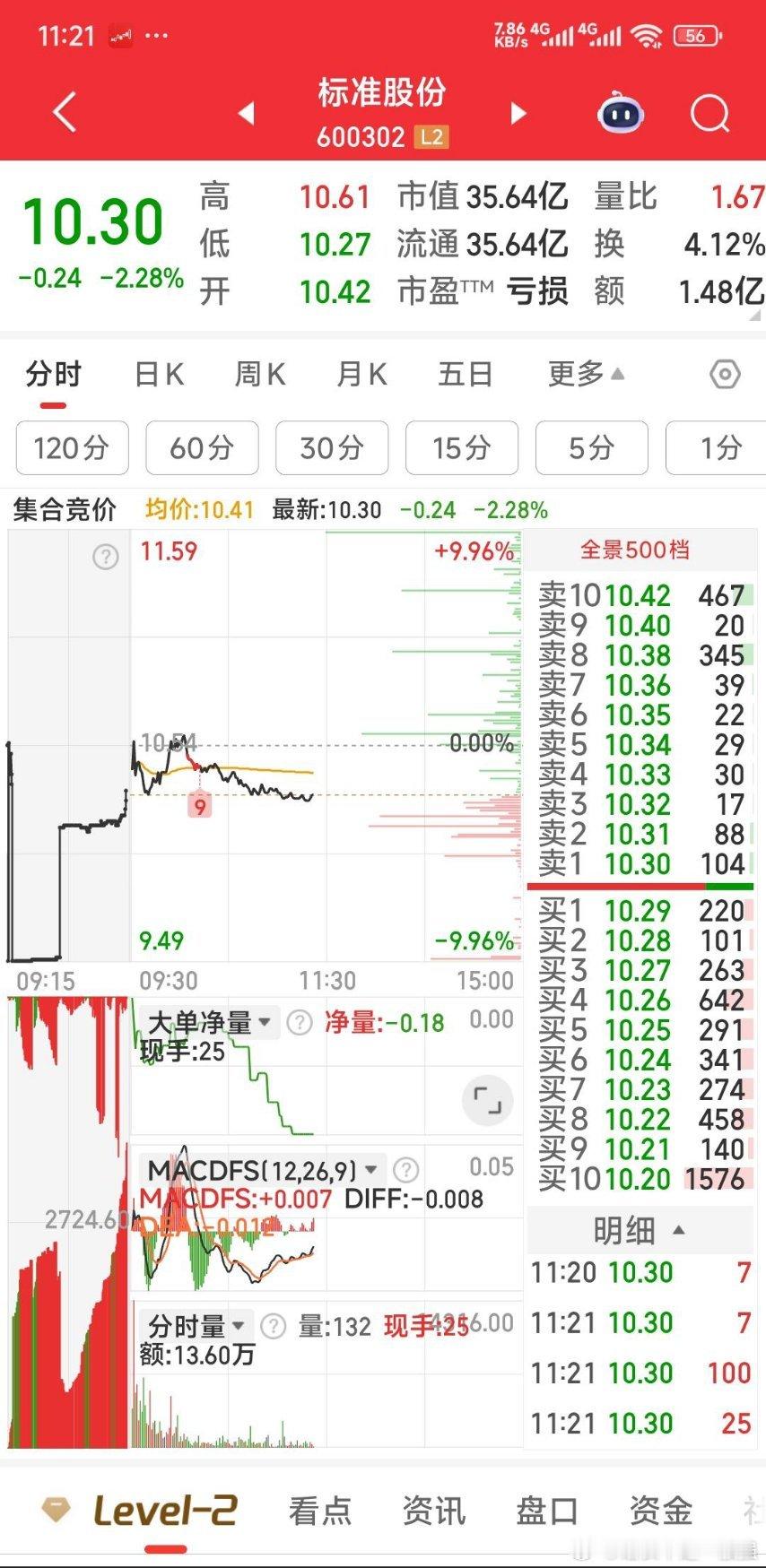Open stock search magnifier
766x1568 pixels.
(x=710, y=114)
